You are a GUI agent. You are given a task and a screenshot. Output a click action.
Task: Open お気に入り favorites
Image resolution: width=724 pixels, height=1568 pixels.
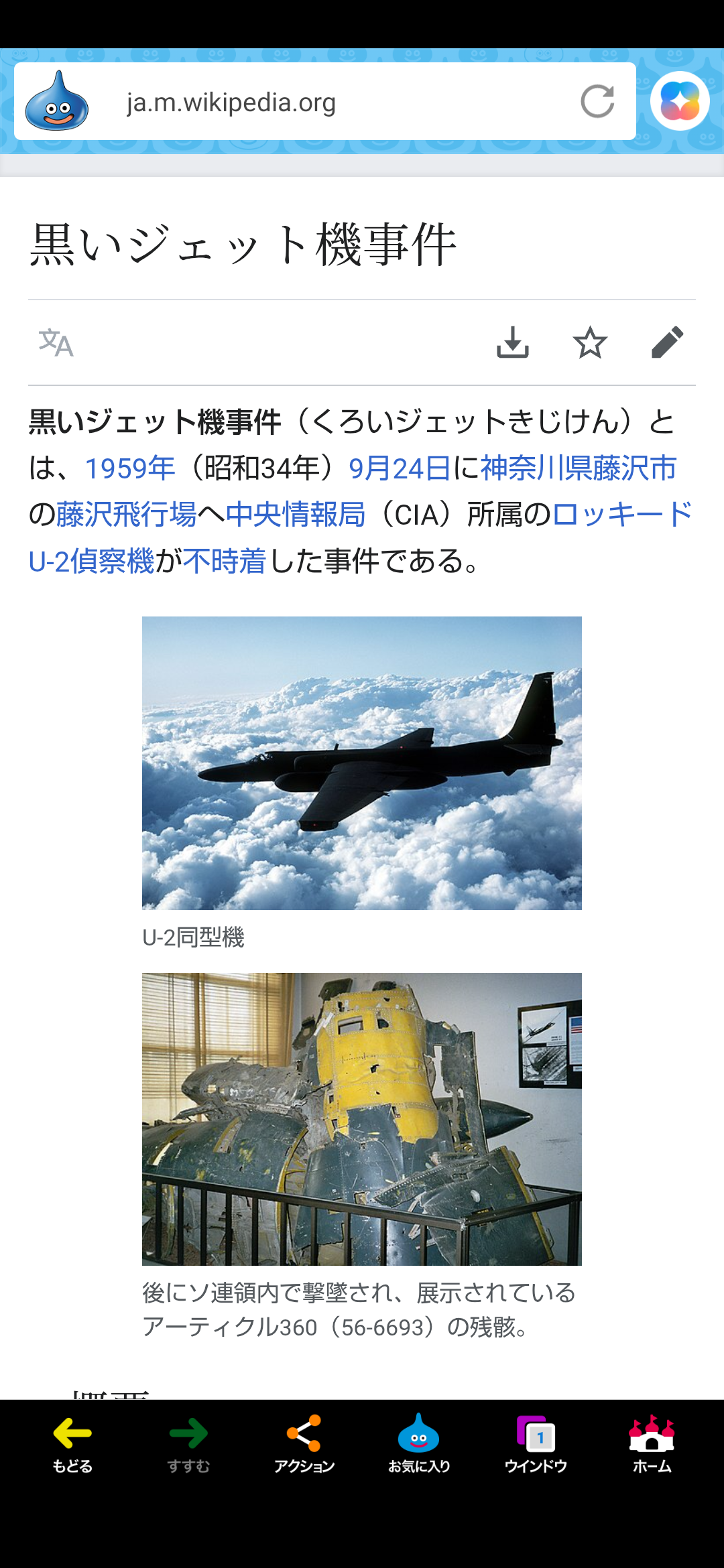point(419,1444)
